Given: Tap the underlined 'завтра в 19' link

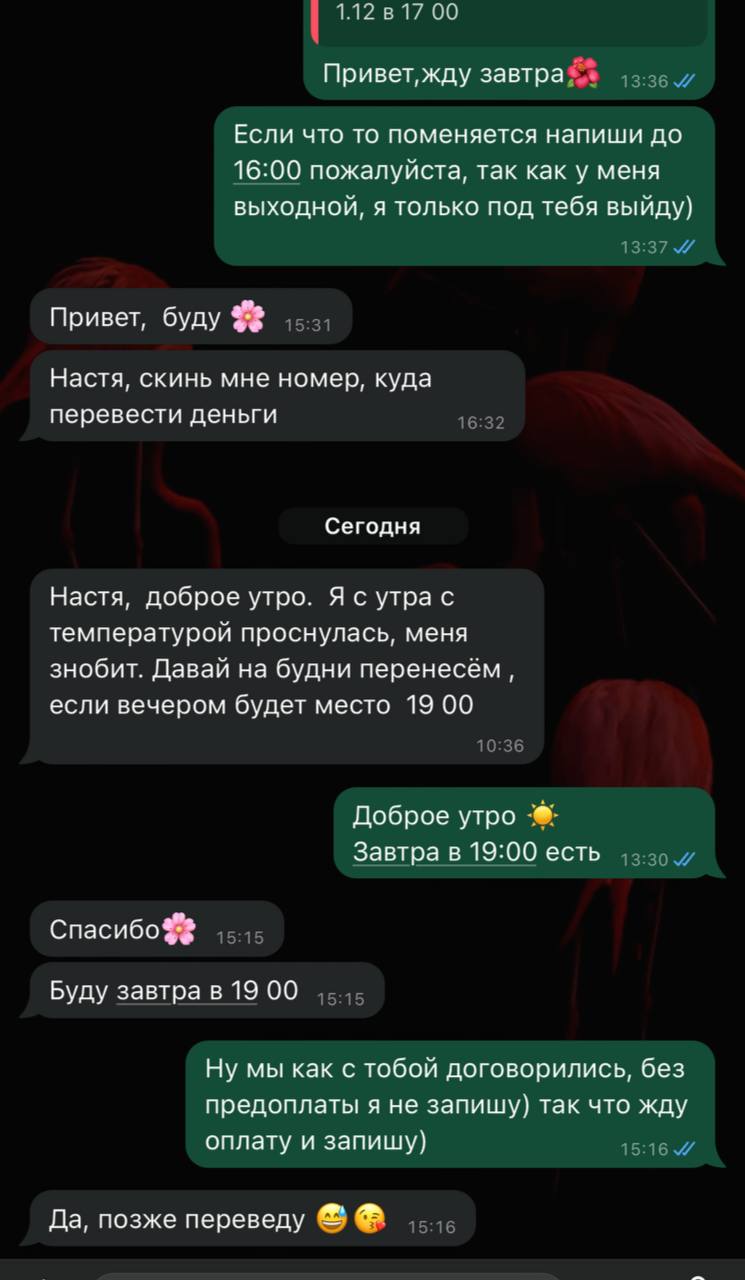Looking at the screenshot, I should coord(188,991).
